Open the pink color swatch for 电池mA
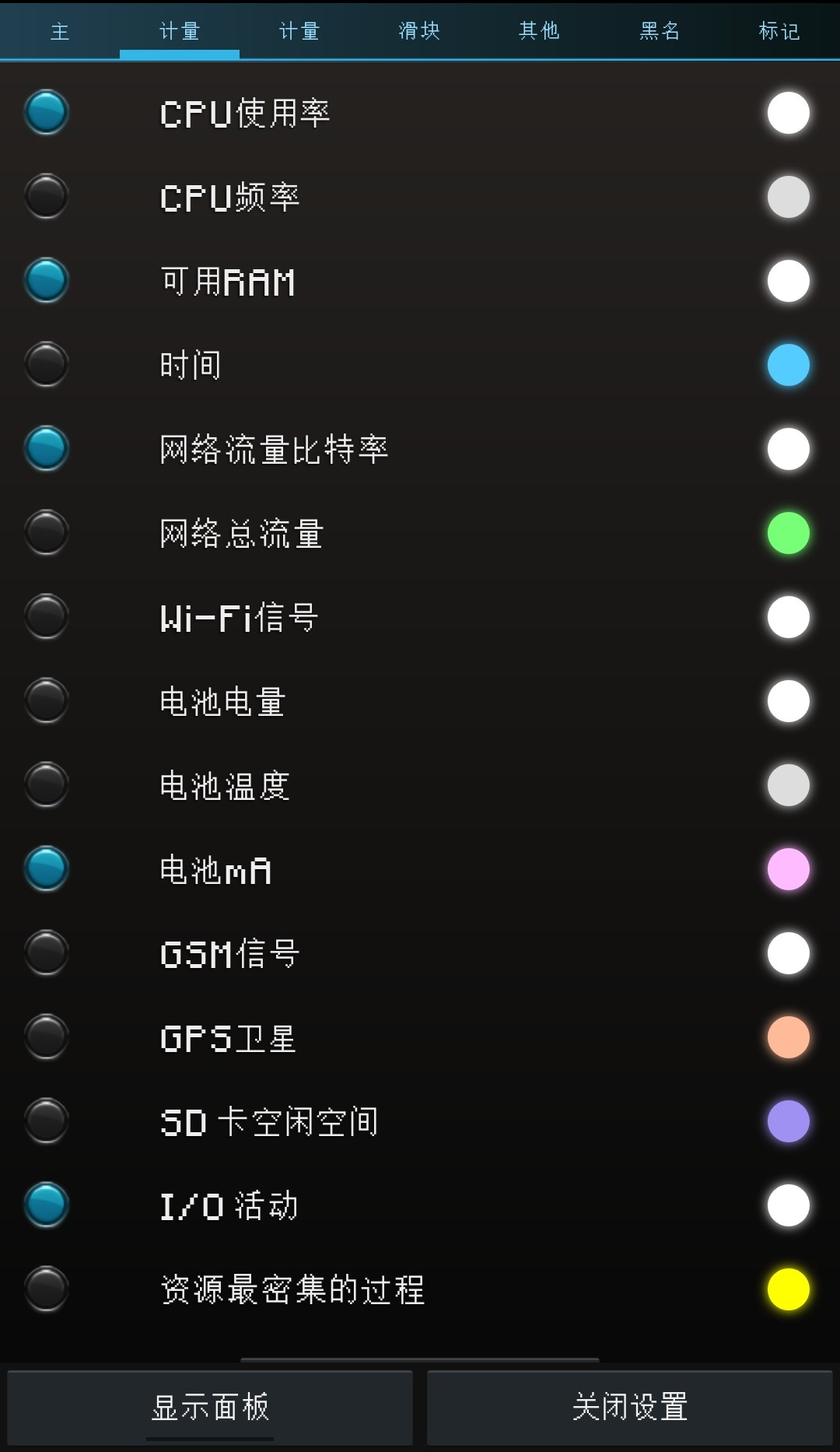The height and width of the screenshot is (1452, 840). 788,869
